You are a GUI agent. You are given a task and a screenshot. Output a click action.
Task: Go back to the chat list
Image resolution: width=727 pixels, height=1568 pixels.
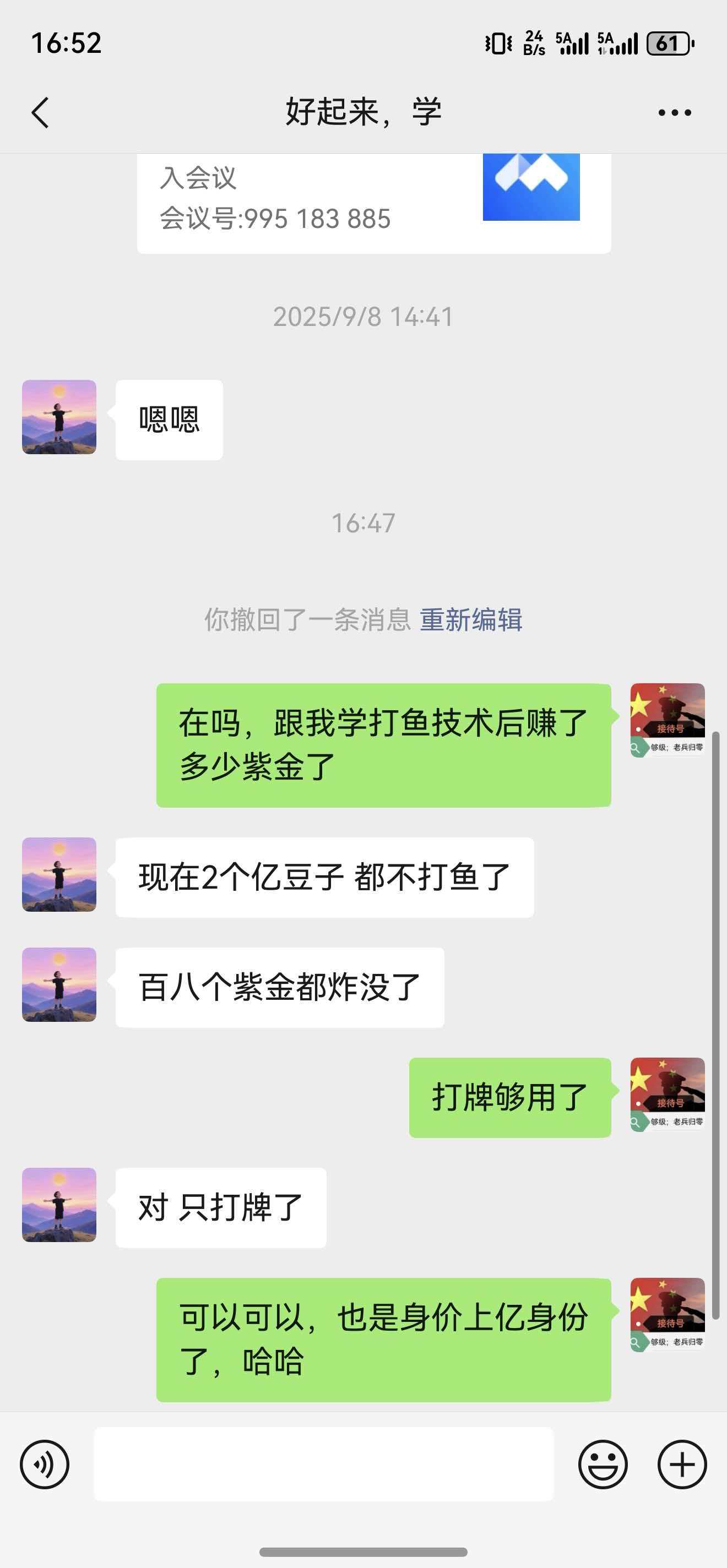pos(40,113)
